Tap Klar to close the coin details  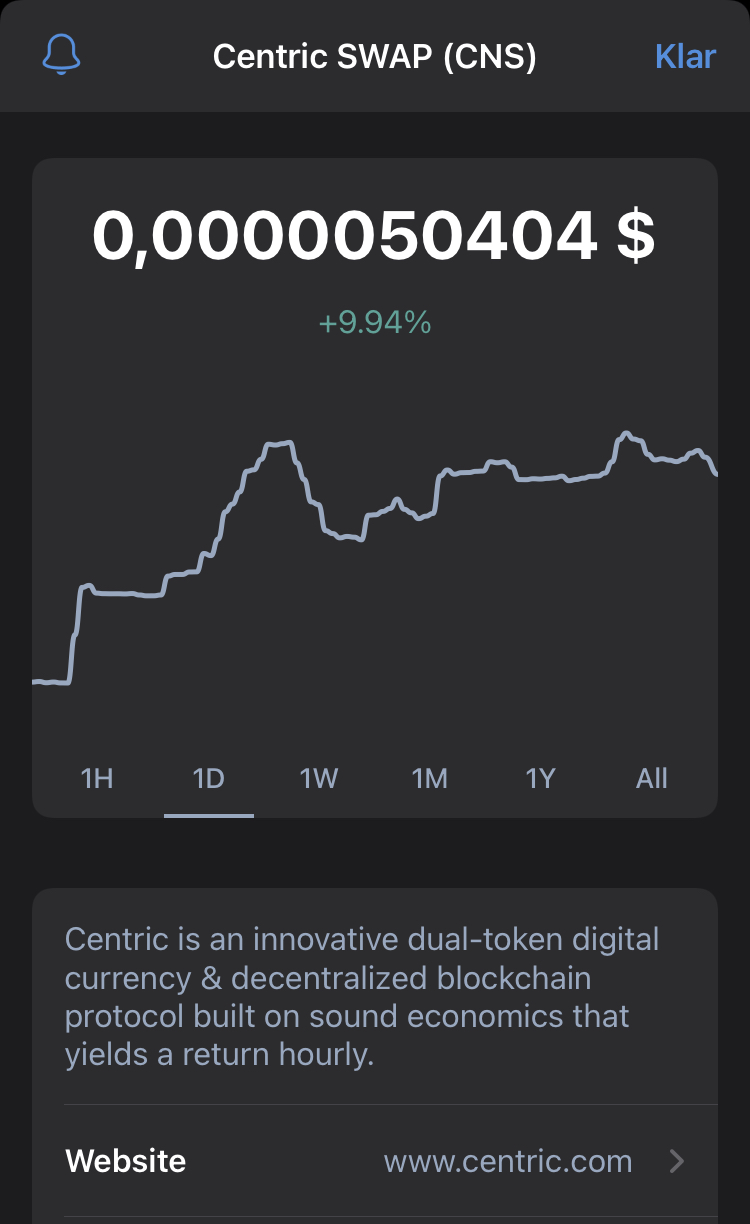tap(685, 56)
